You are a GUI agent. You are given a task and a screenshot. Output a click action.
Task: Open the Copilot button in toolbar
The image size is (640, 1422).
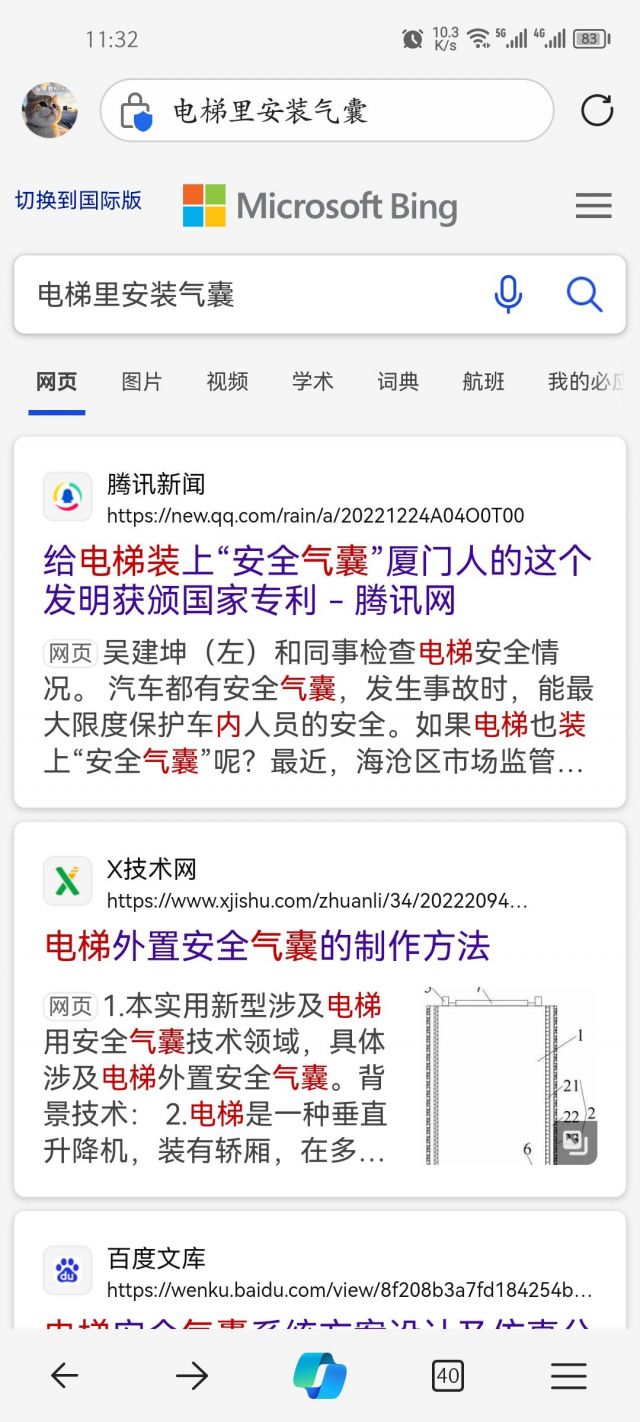coord(320,1376)
